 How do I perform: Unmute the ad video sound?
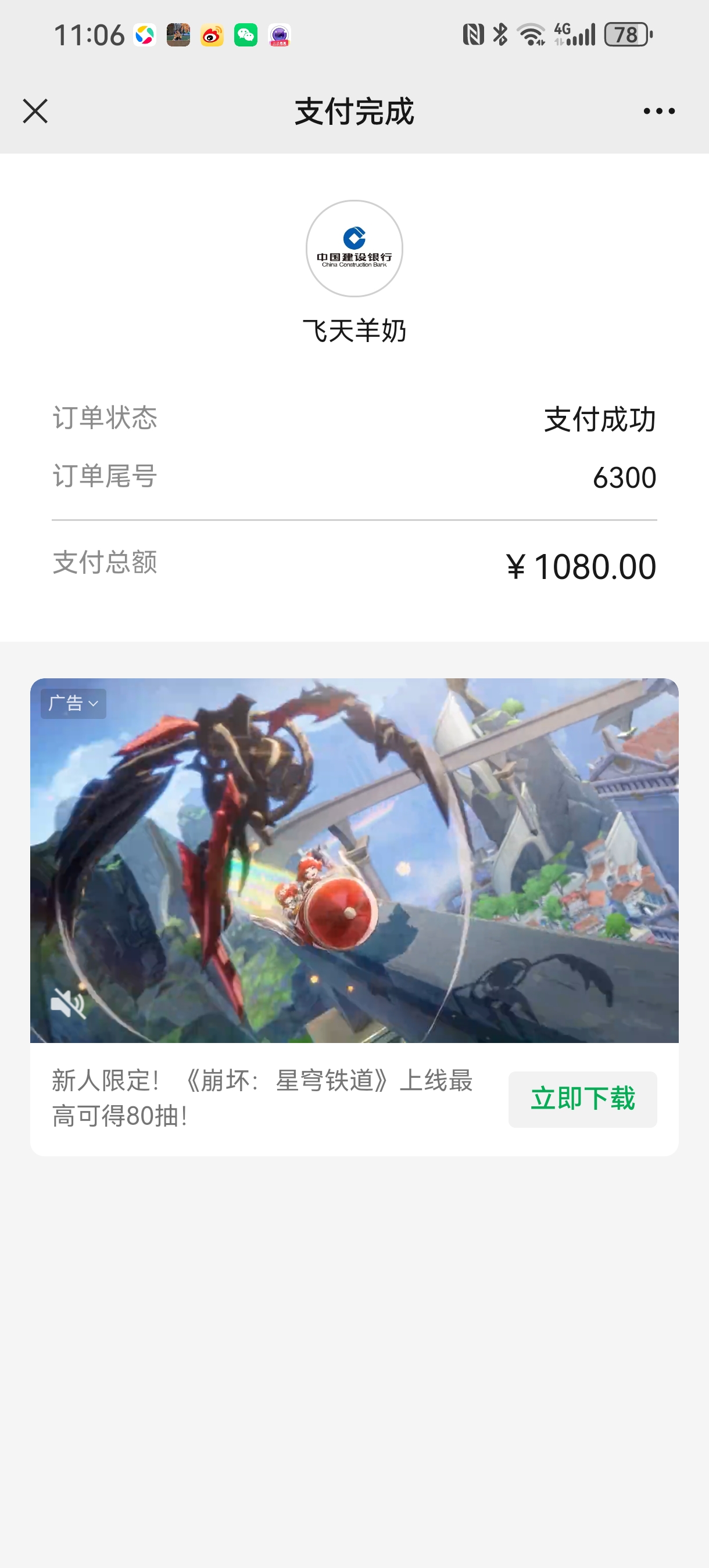67,1002
